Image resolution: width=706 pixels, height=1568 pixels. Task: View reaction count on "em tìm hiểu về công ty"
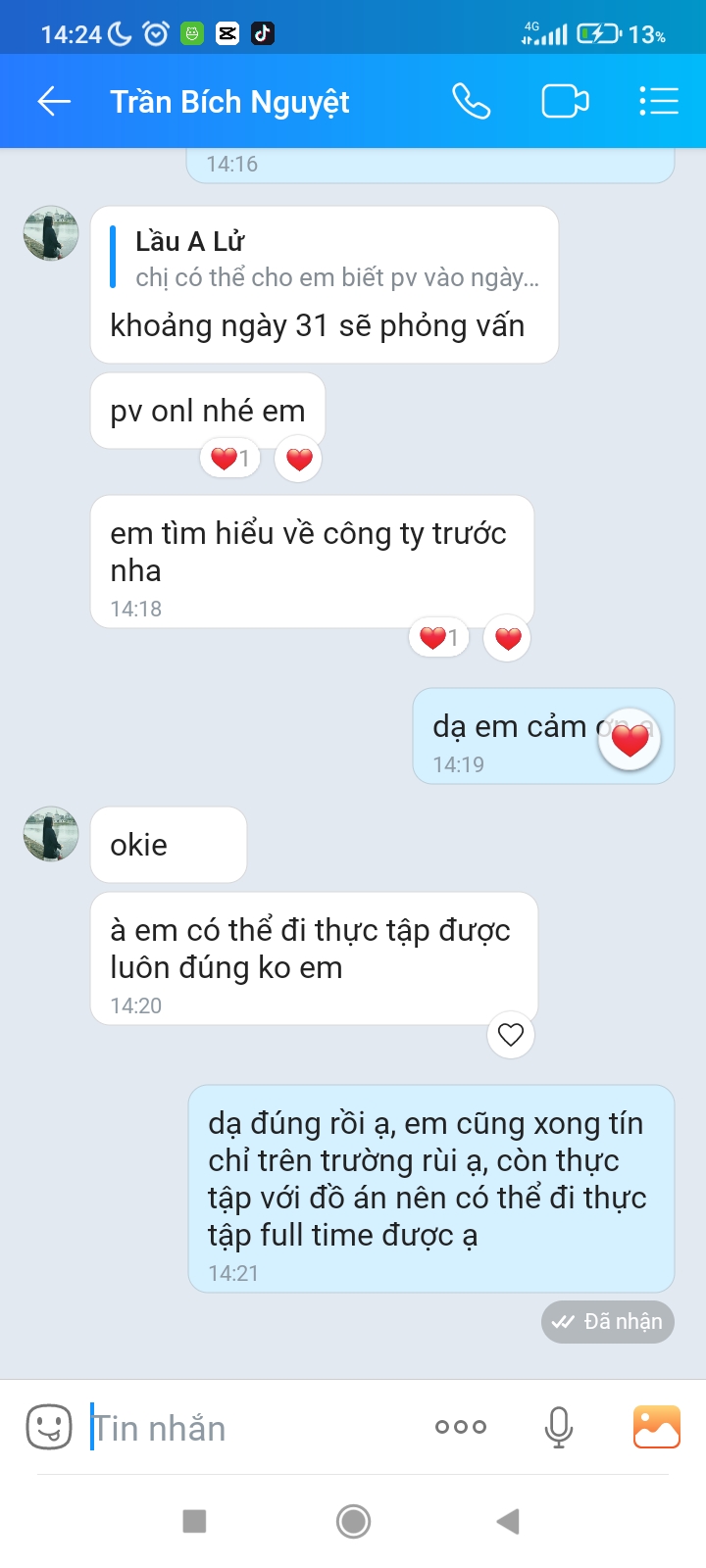438,638
